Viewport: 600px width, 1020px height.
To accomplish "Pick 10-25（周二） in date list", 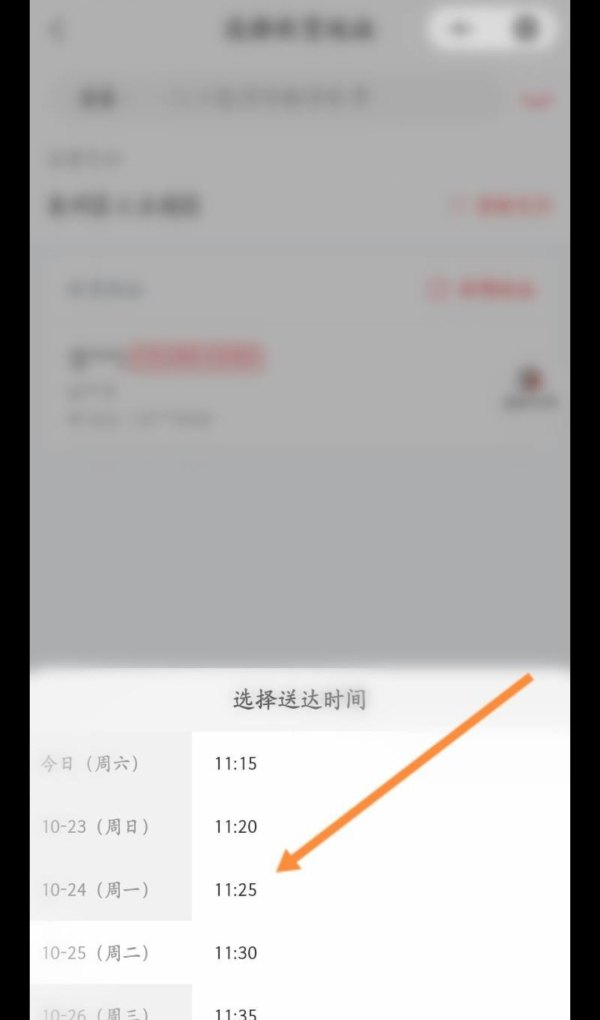I will click(96, 953).
